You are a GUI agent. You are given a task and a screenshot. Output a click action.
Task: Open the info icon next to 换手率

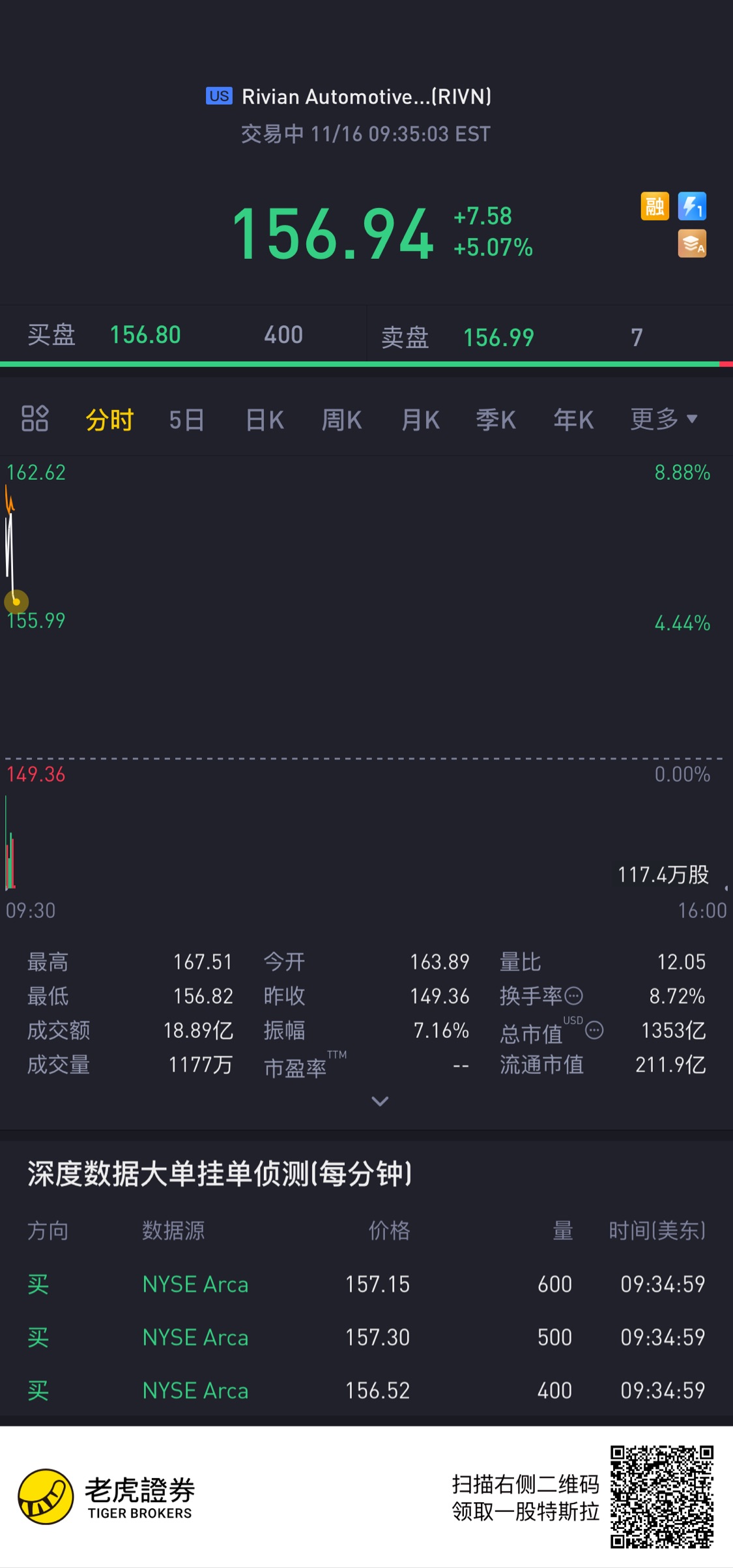pyautogui.click(x=573, y=996)
